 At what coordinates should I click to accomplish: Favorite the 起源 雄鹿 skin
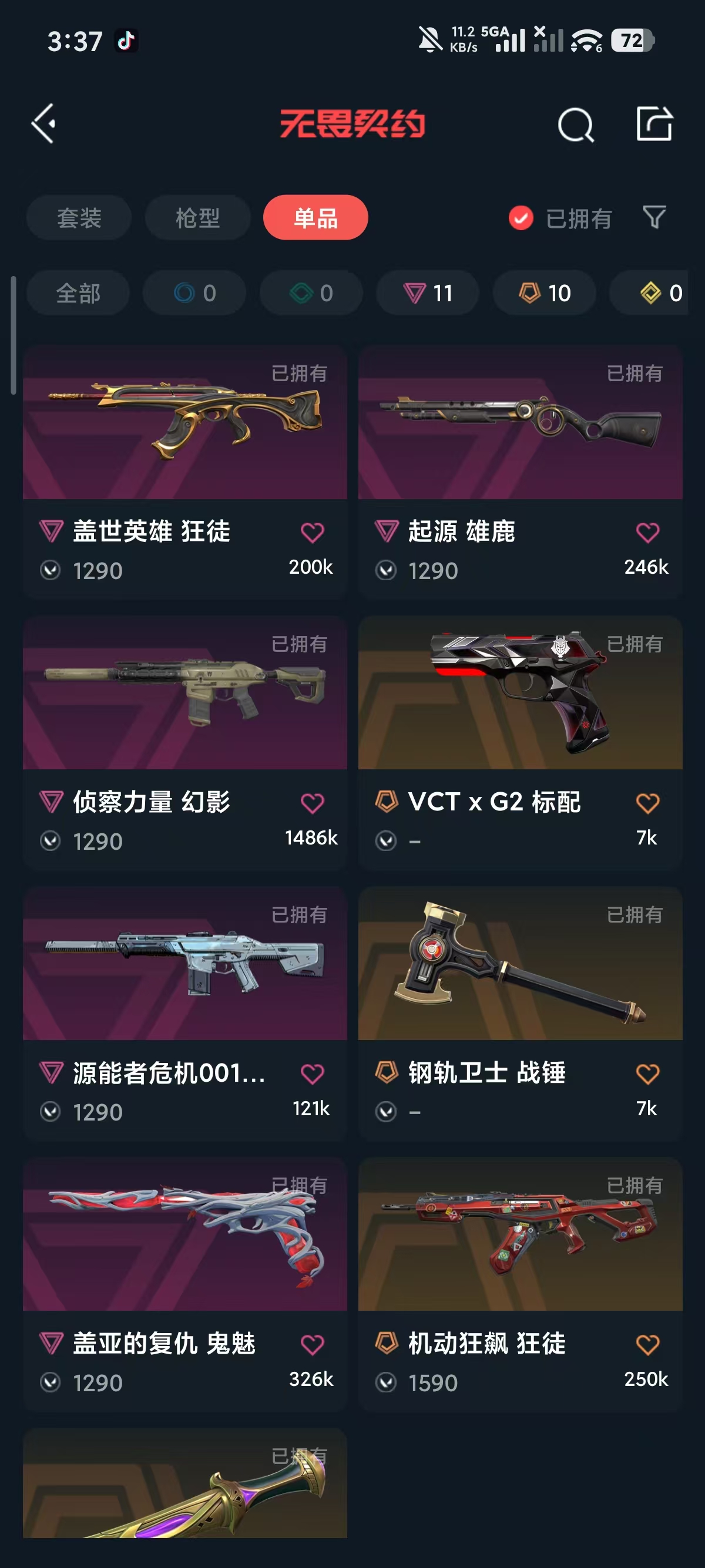(x=647, y=533)
